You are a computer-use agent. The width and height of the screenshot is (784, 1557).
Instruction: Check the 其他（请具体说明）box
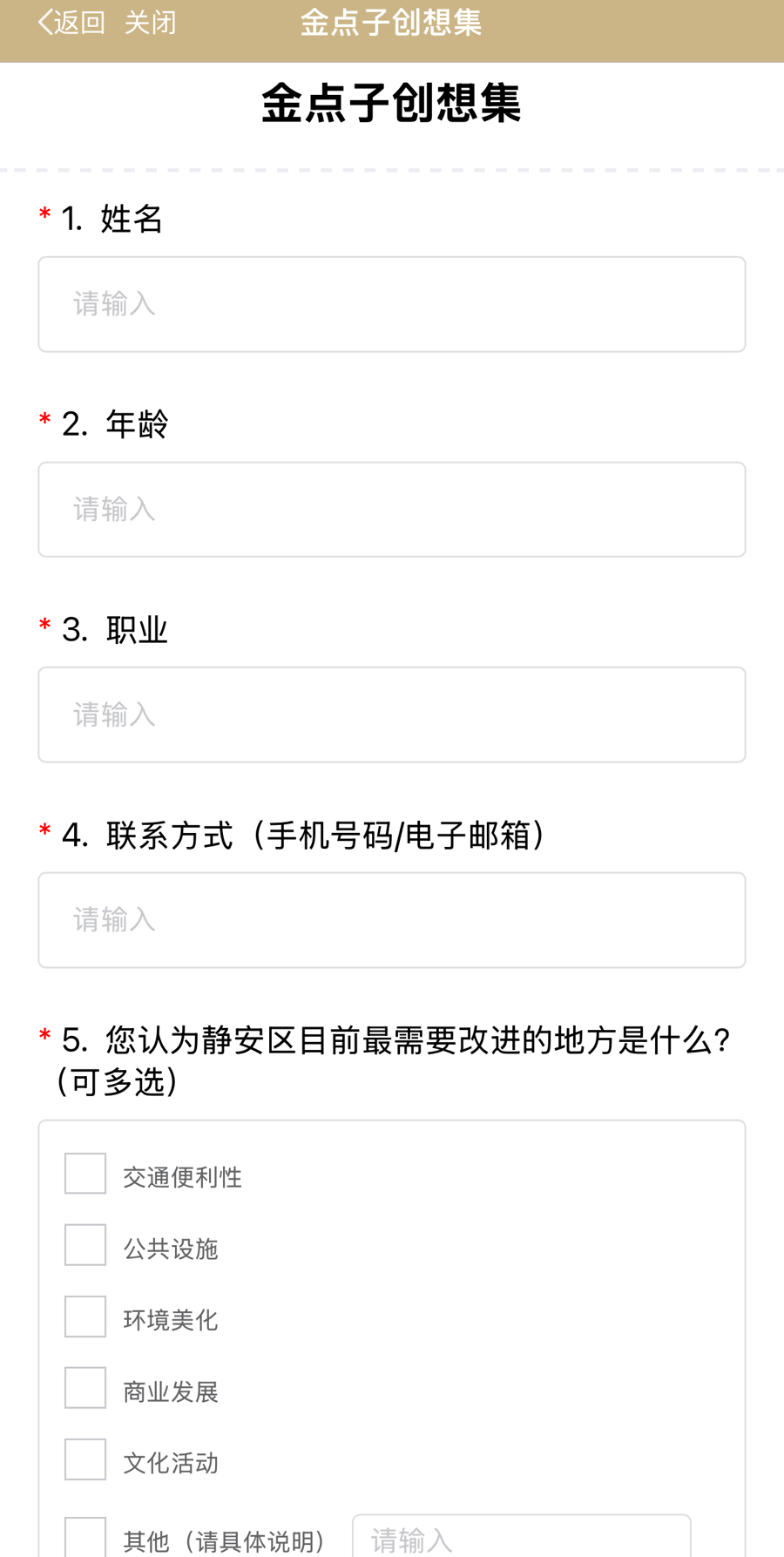tap(85, 1537)
